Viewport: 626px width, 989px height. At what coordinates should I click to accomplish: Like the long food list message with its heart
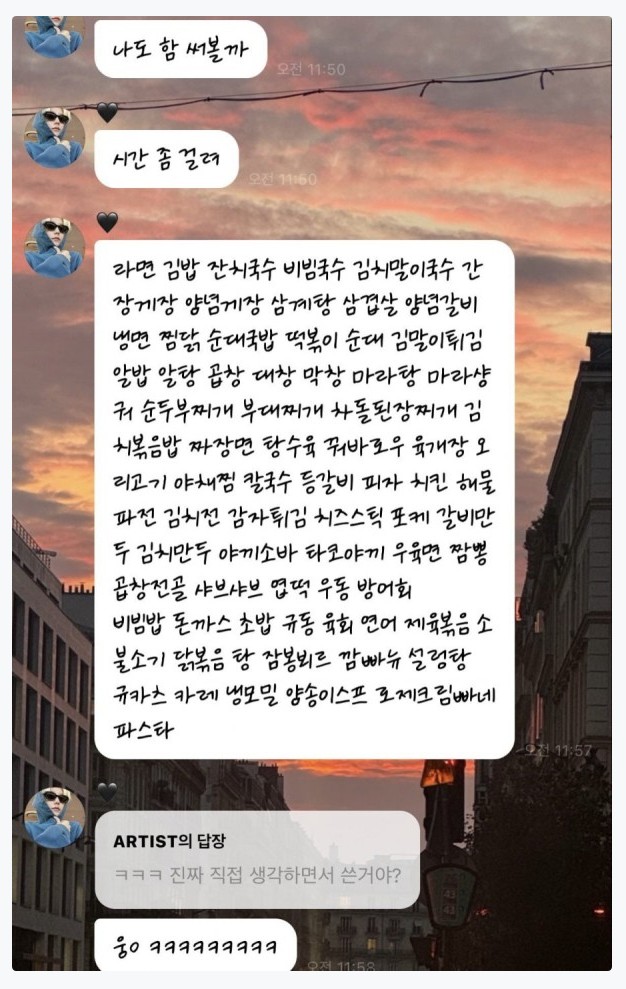click(107, 222)
